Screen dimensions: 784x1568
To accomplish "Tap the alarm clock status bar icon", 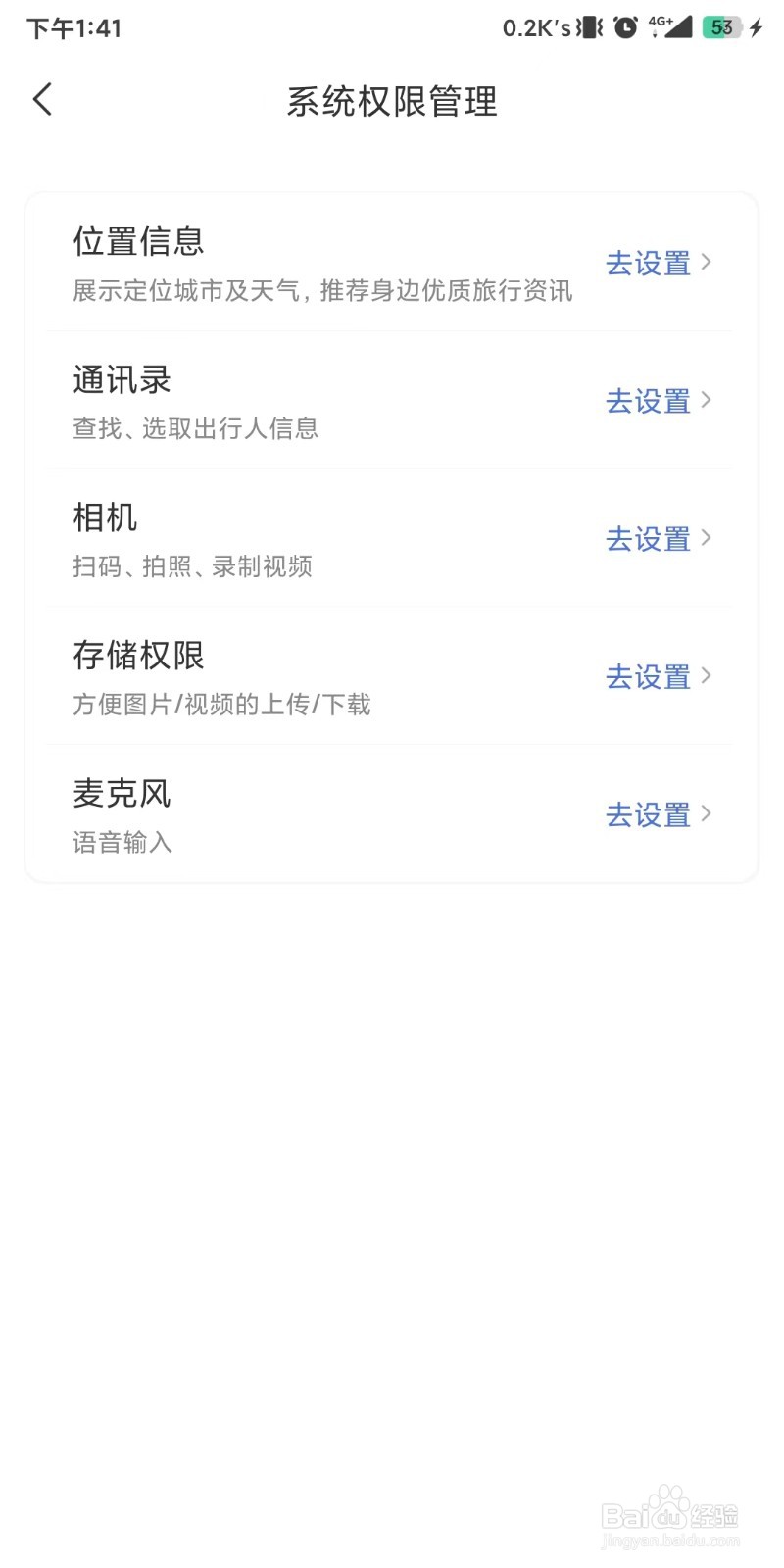I will tap(625, 28).
